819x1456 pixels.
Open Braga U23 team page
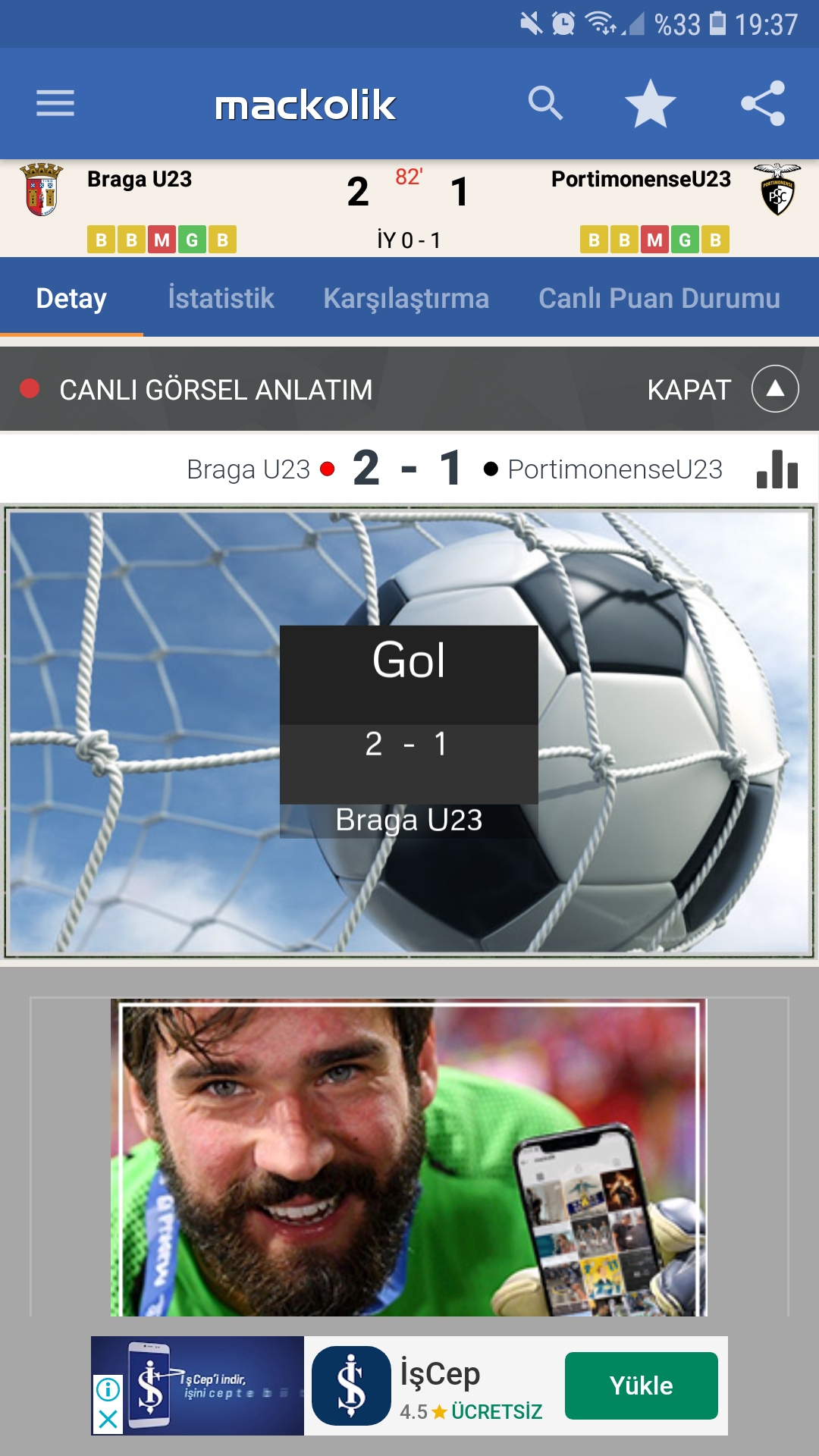pos(139,179)
